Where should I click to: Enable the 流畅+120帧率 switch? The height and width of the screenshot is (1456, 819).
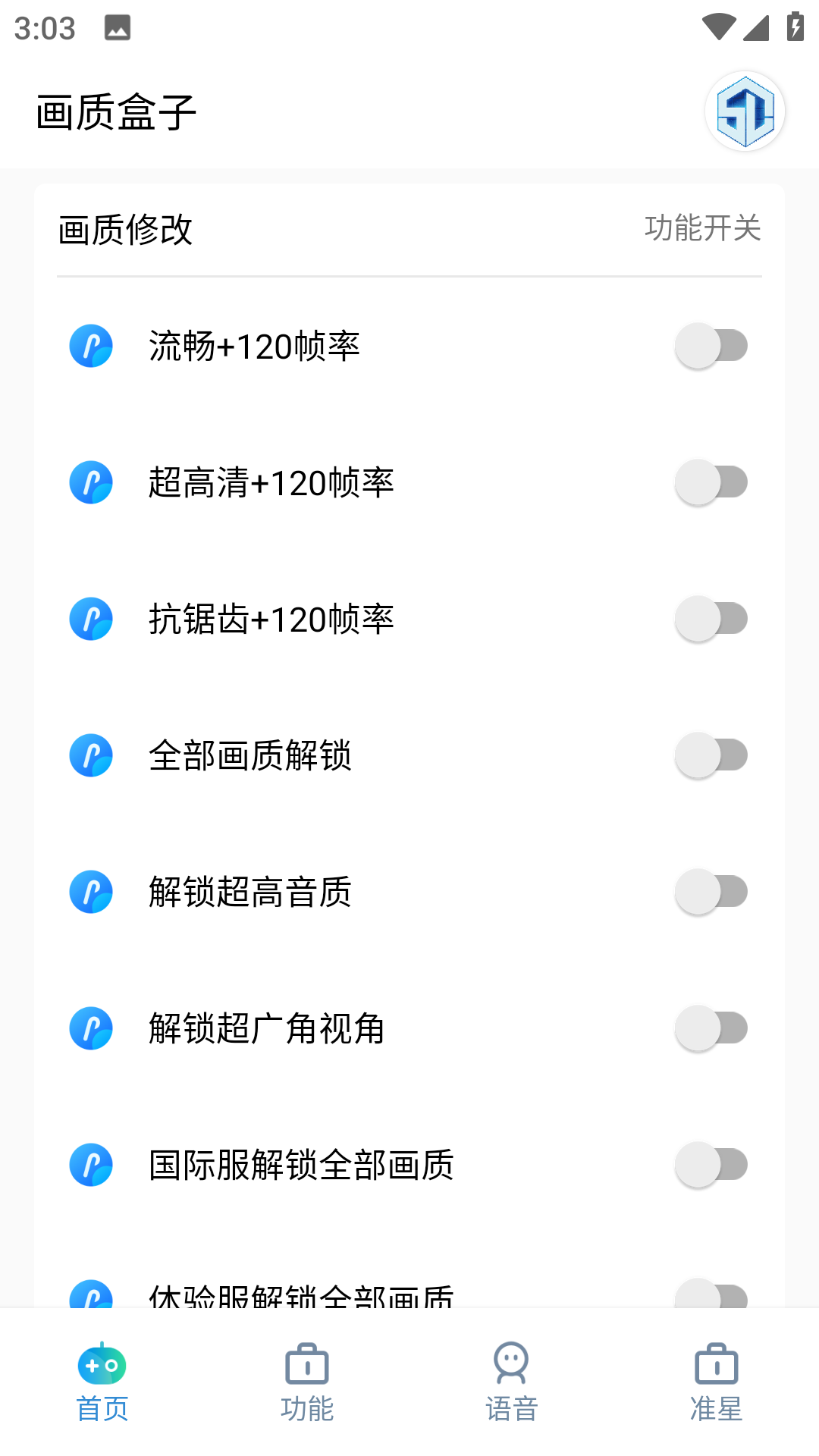(x=710, y=346)
